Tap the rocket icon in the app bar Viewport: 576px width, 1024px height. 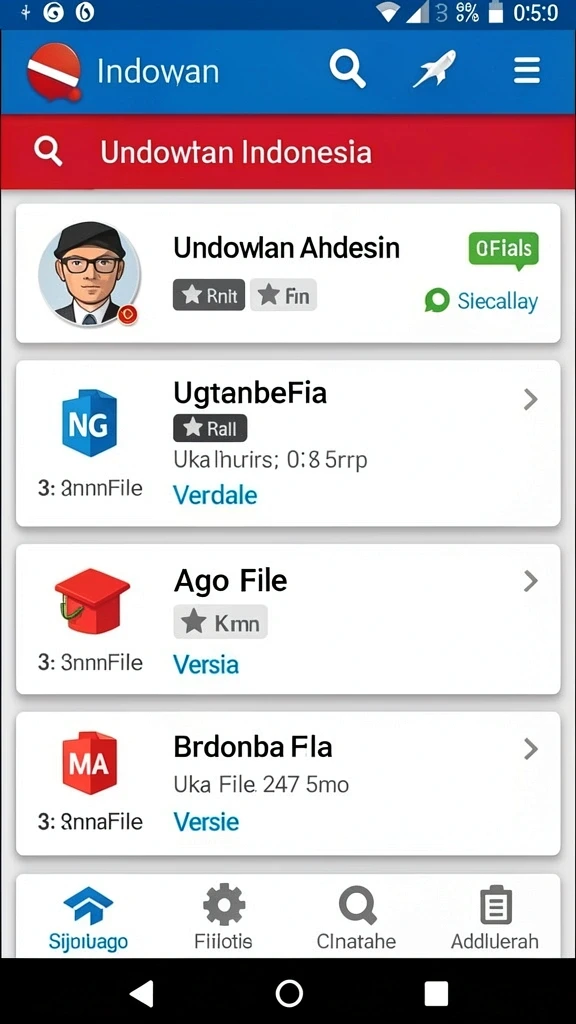click(434, 69)
